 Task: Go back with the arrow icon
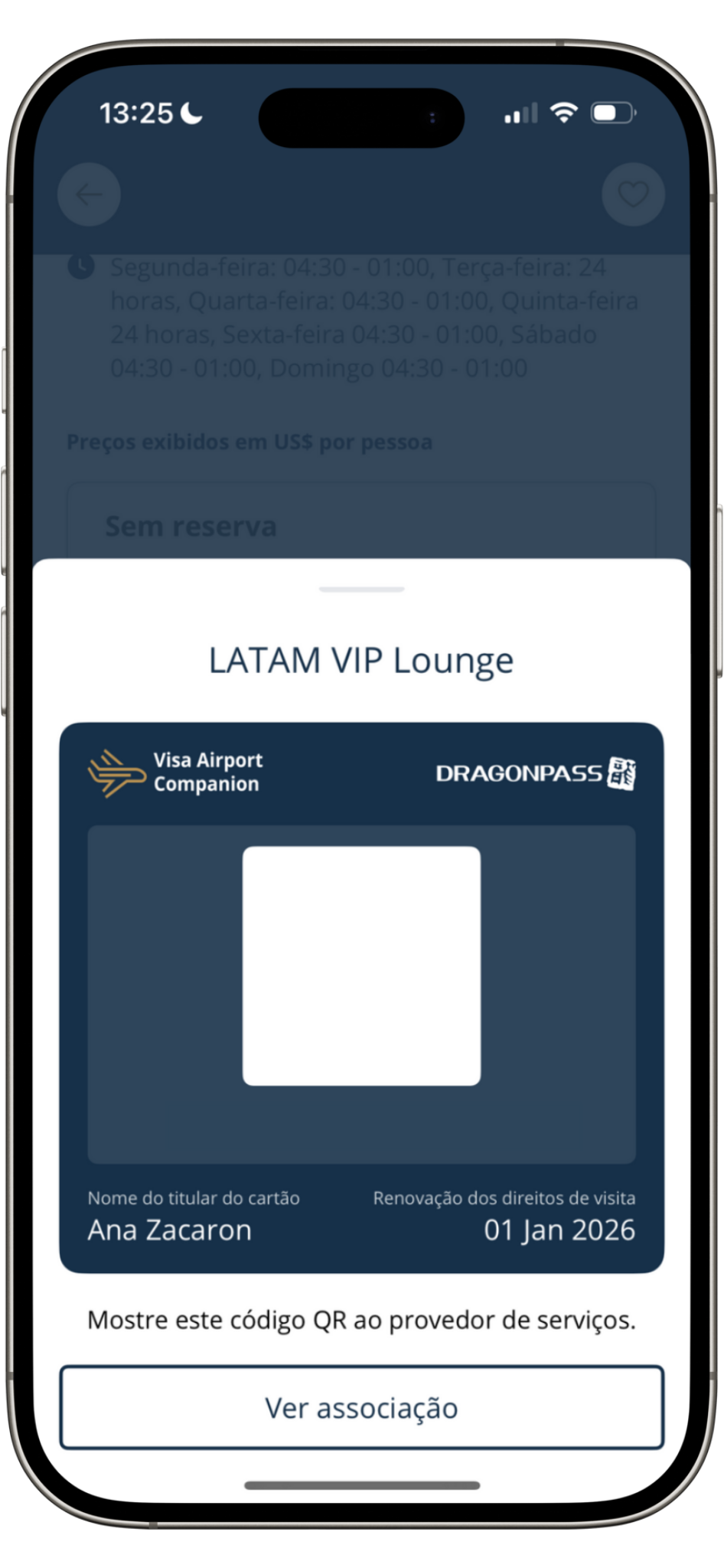90,194
